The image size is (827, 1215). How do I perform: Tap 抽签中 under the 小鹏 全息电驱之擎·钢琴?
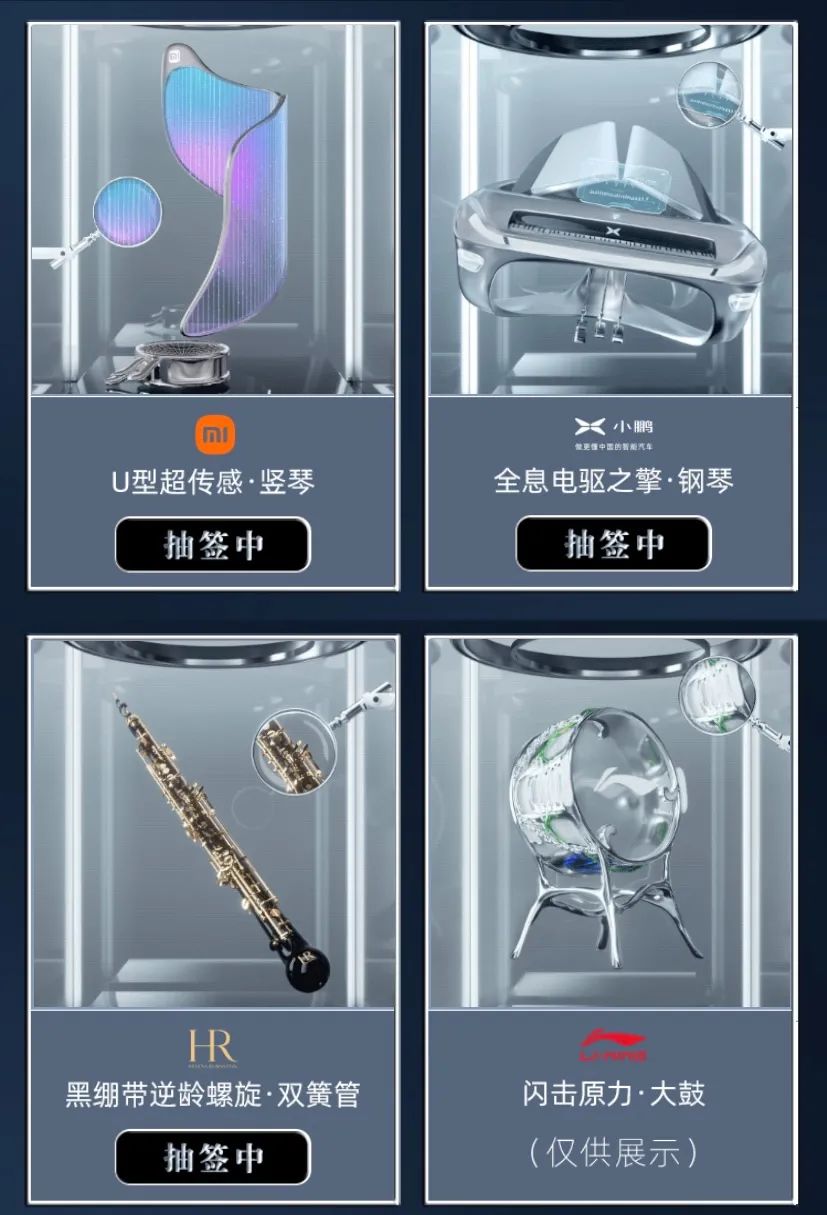(x=613, y=545)
